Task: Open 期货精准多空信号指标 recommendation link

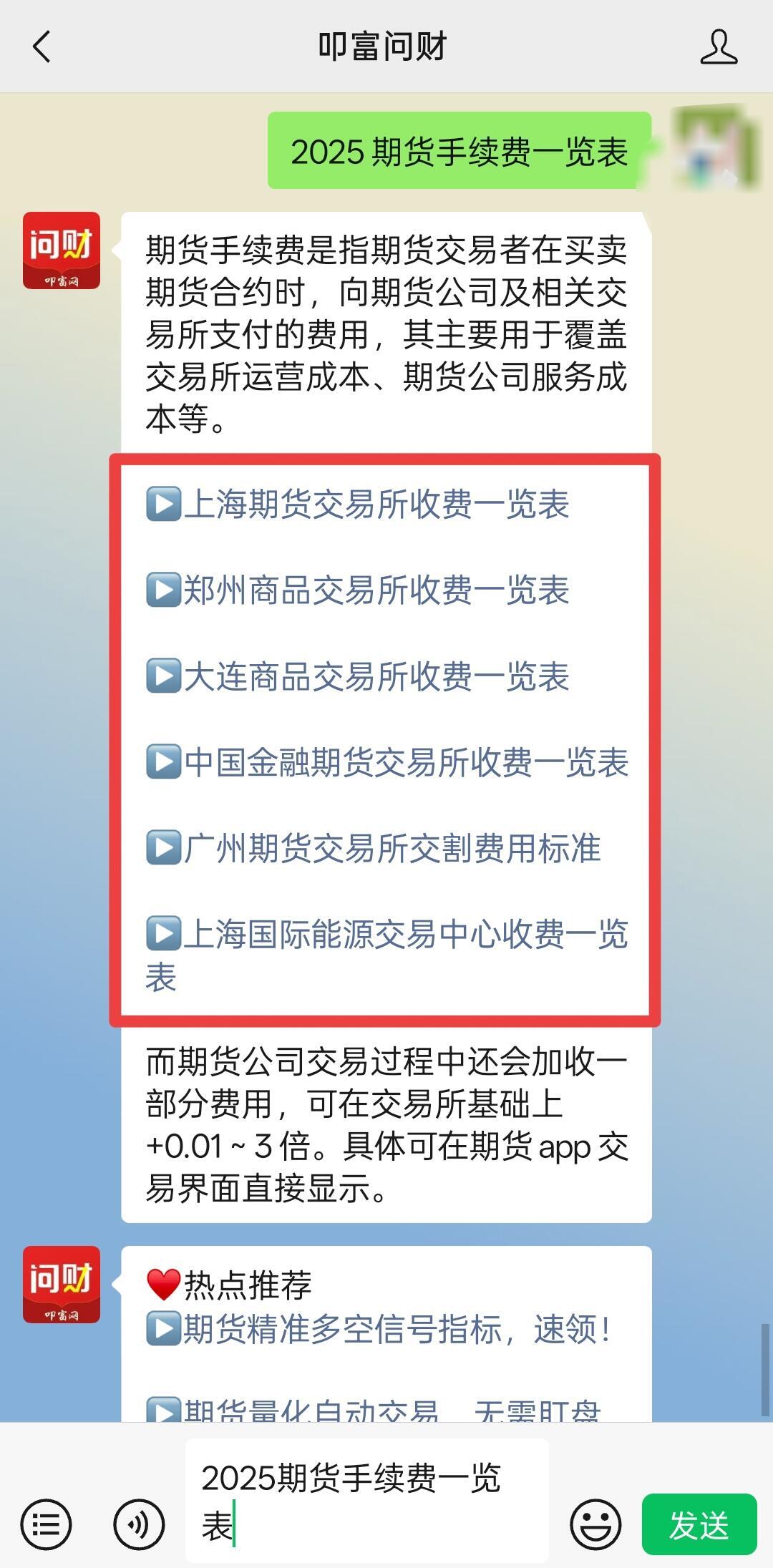Action: coord(395,1330)
